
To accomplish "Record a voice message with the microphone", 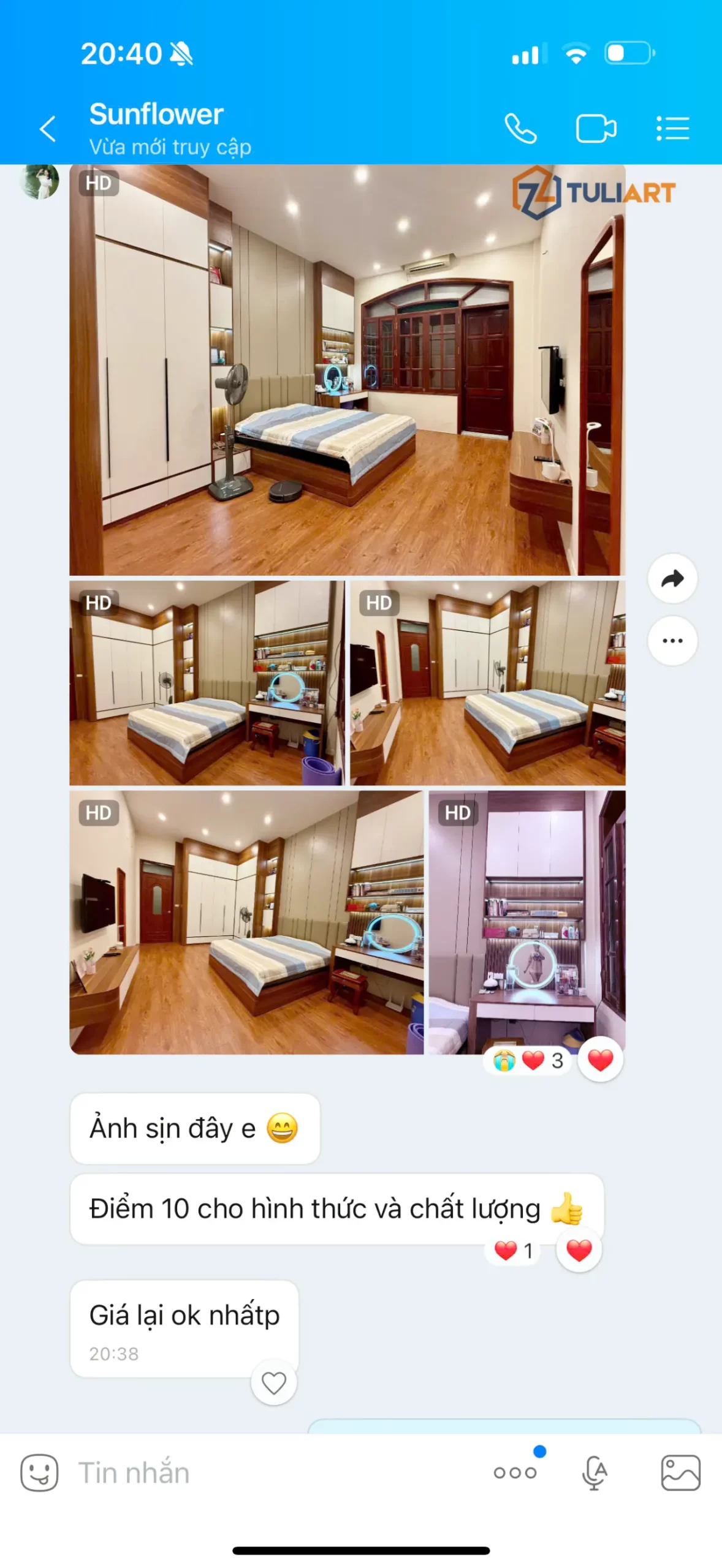I will click(x=594, y=1472).
